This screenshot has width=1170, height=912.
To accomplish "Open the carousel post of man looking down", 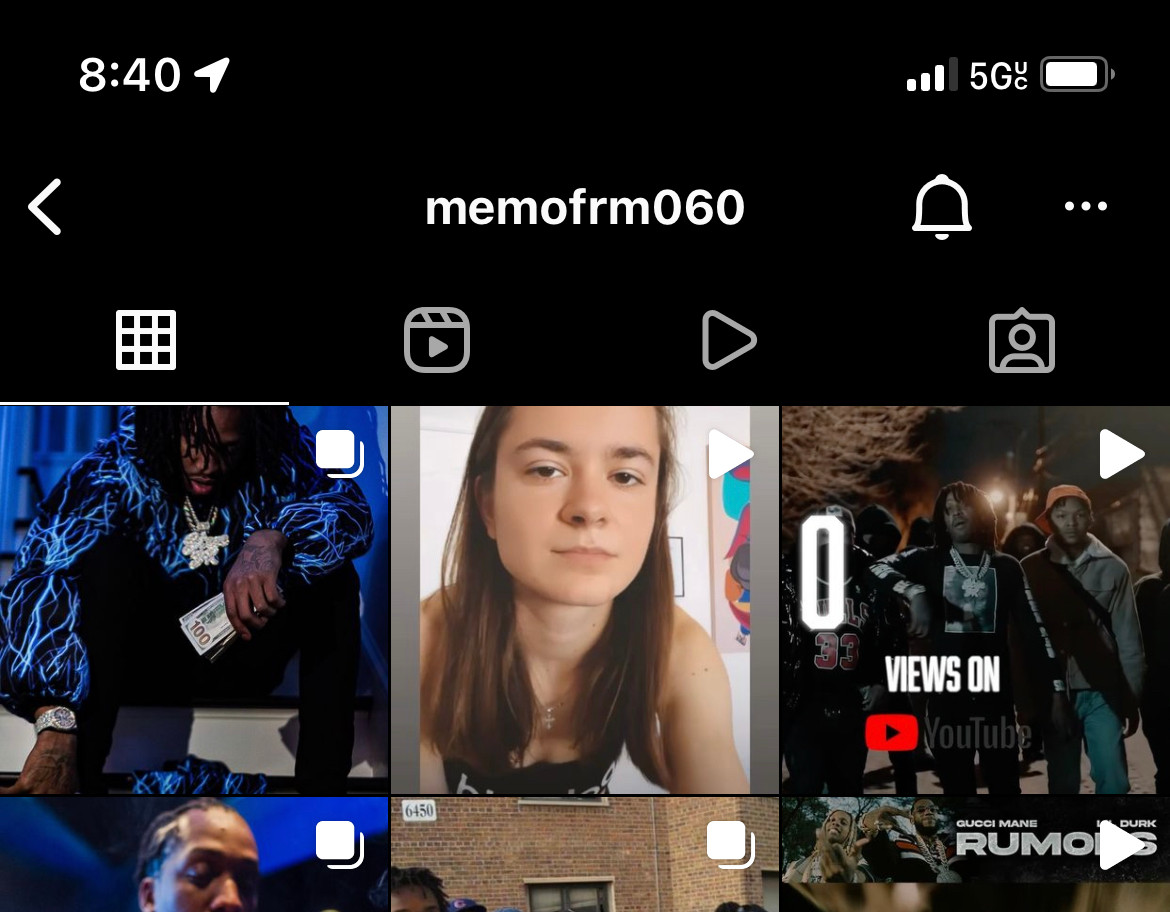I will (x=193, y=855).
